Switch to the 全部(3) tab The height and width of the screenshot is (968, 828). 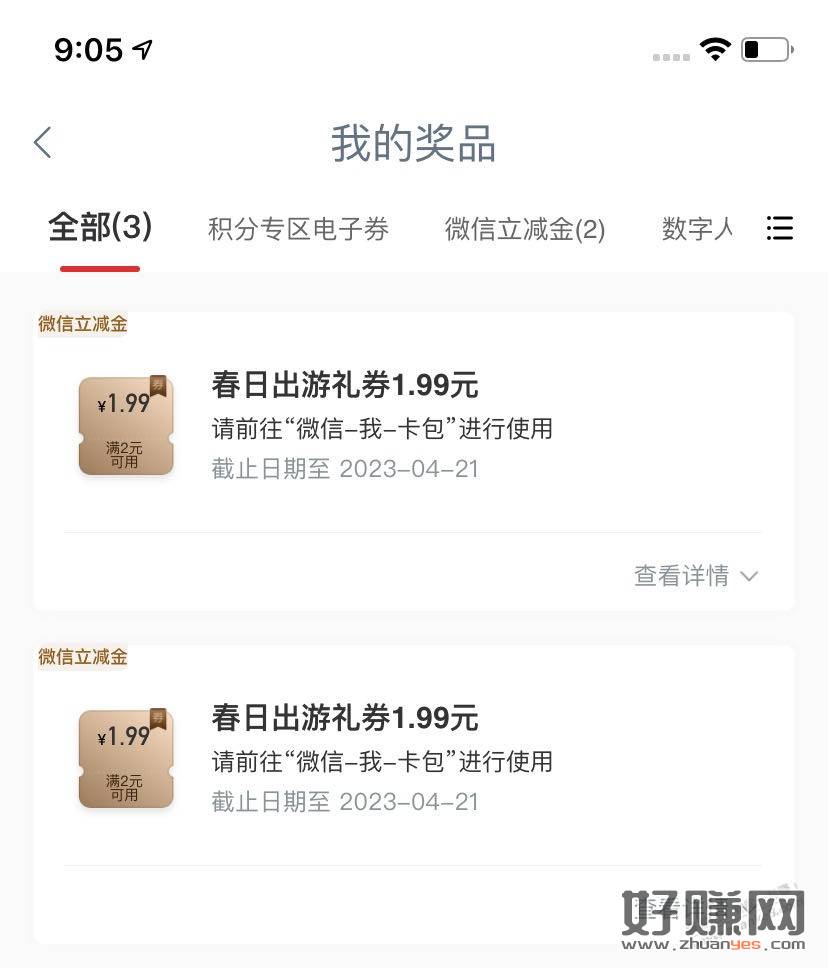point(100,228)
